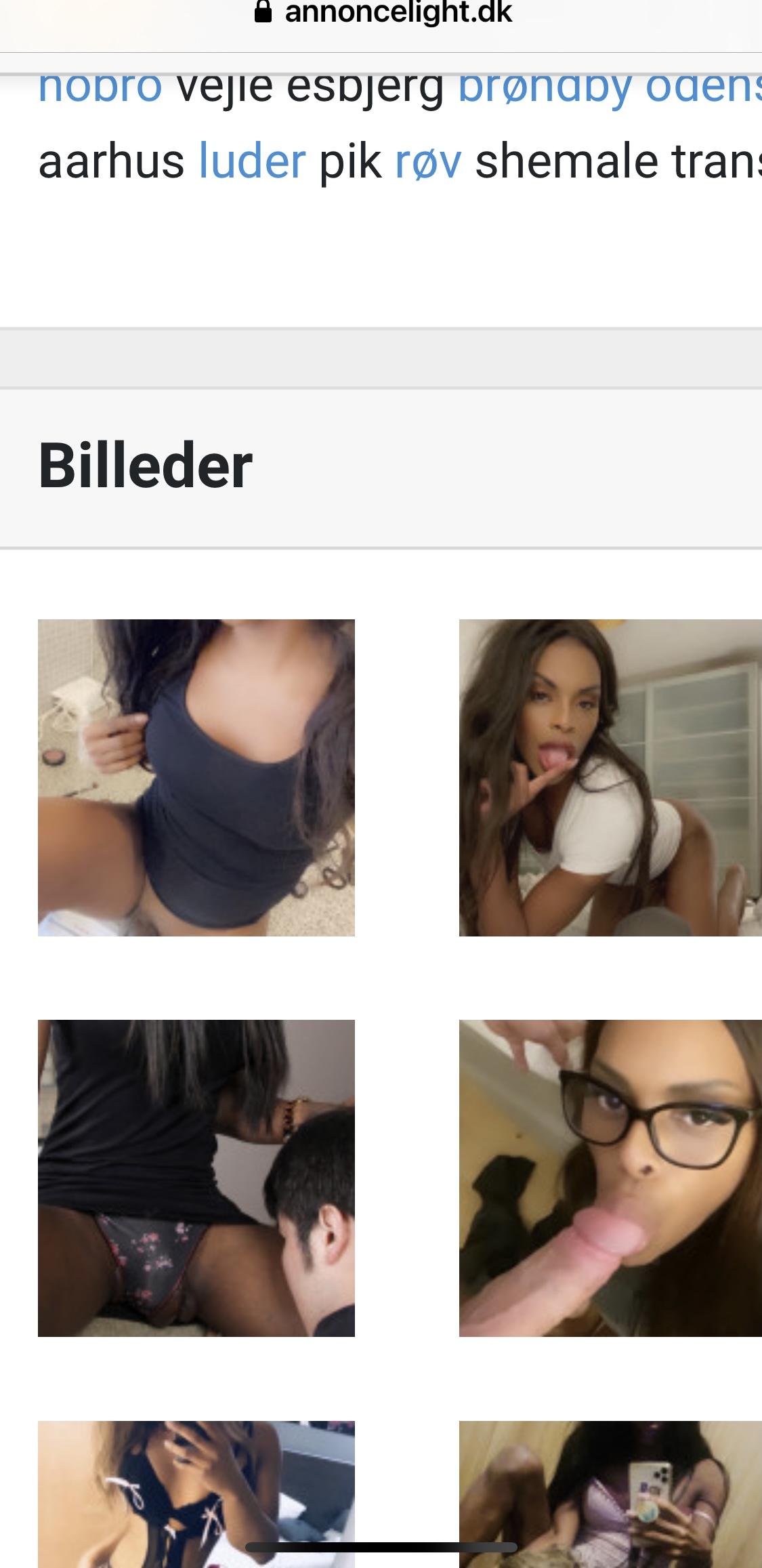
Task: Open the mirror selfie photo with phone
Action: tap(610, 1493)
